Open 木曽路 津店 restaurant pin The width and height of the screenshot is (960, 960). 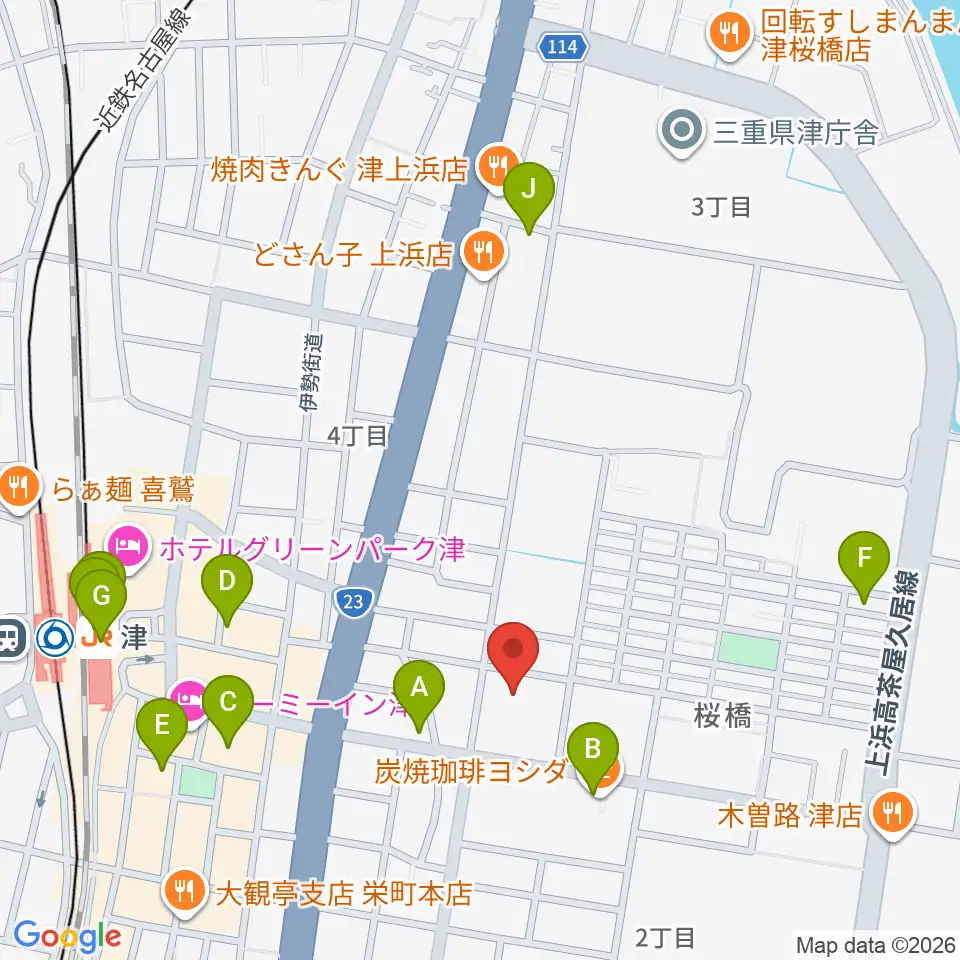(x=894, y=814)
